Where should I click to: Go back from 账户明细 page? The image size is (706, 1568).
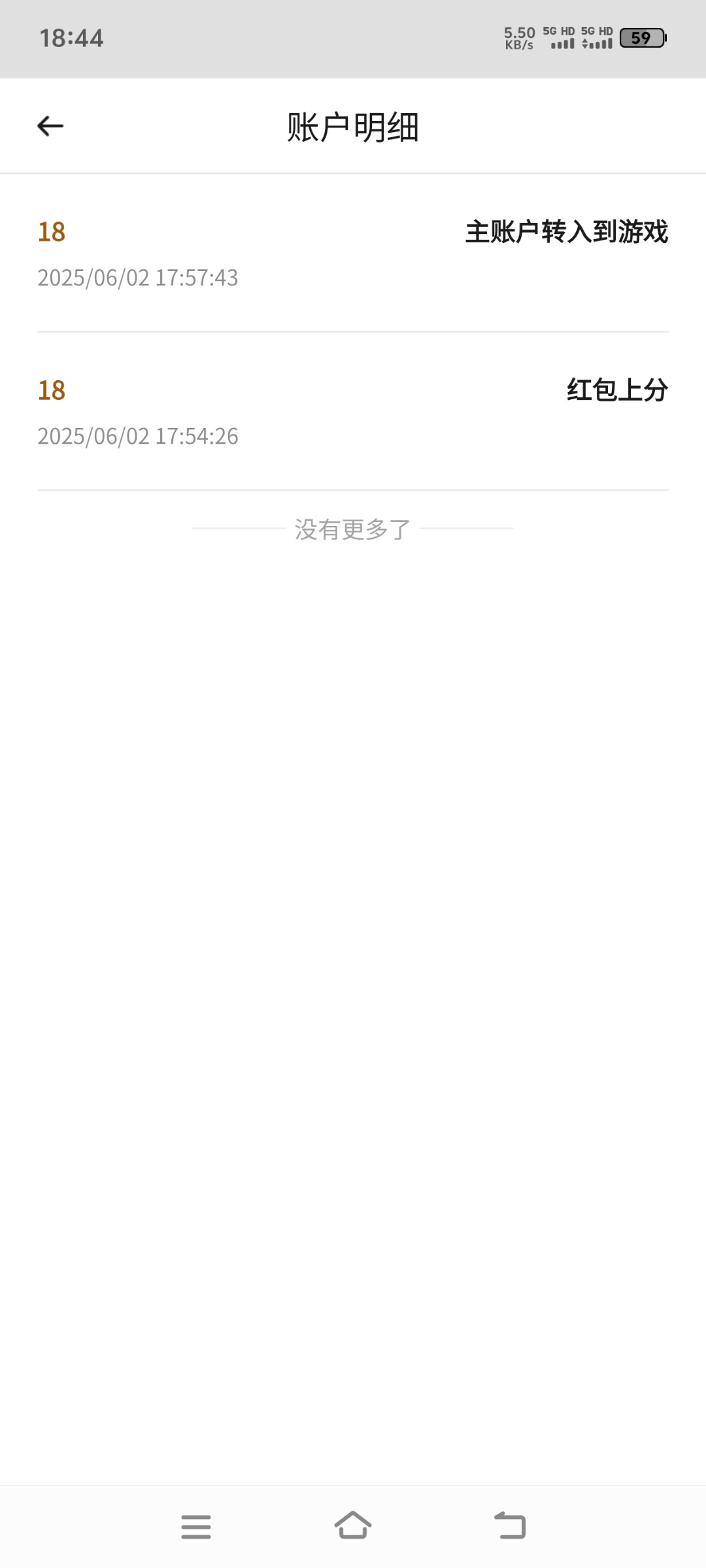[50, 126]
